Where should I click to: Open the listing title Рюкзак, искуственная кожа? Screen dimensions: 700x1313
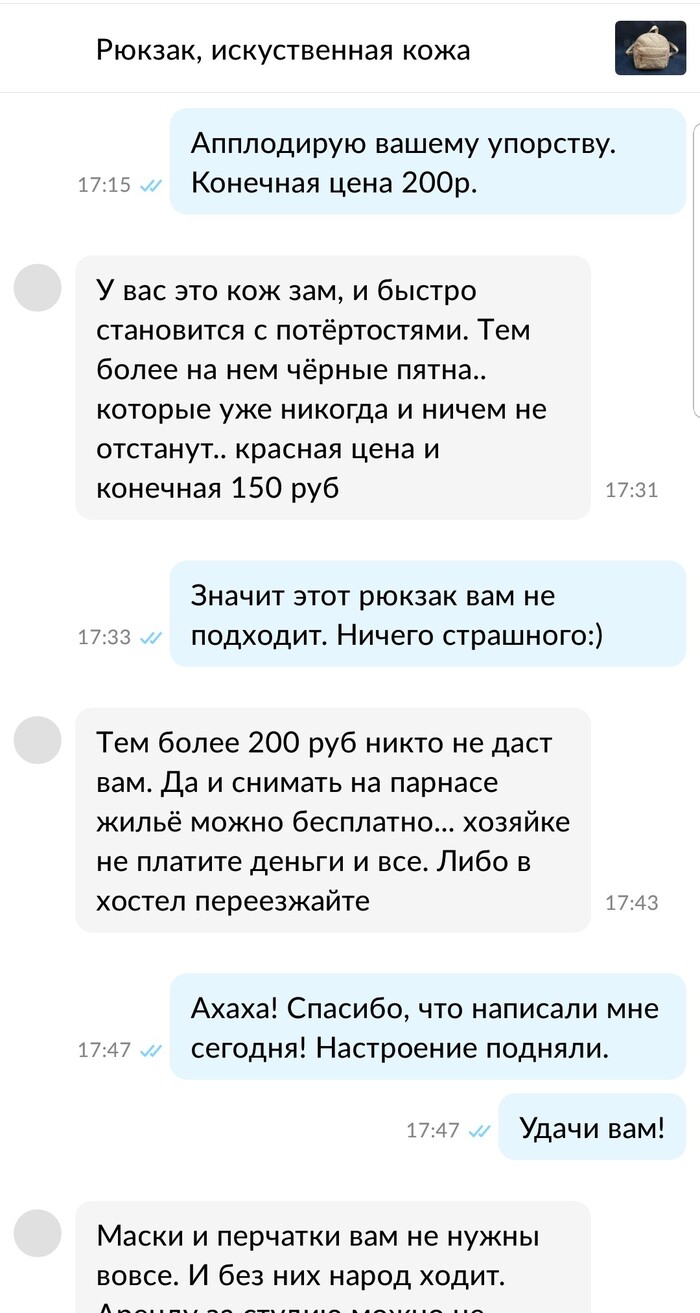pos(283,49)
